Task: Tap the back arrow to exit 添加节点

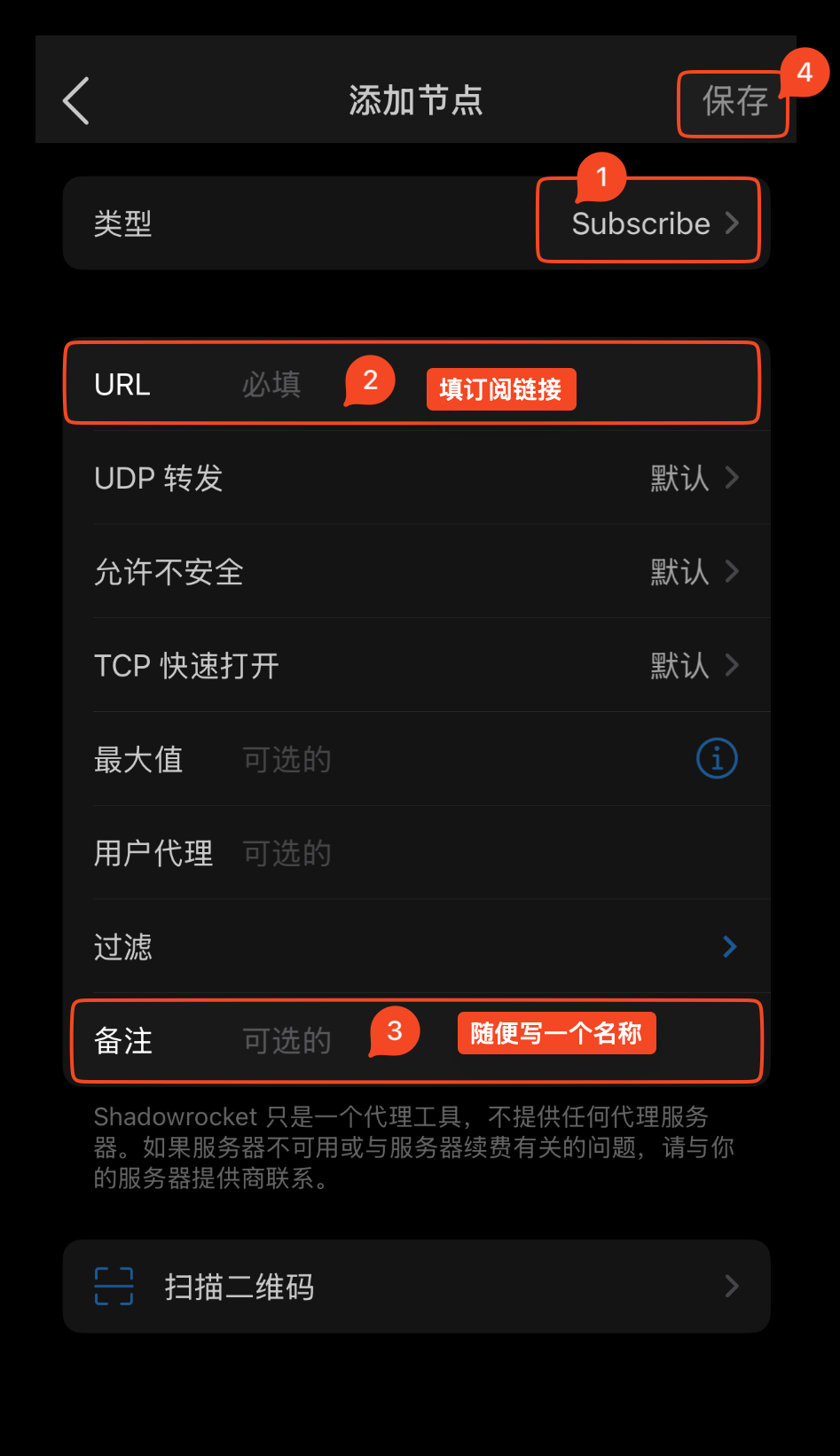Action: [75, 100]
